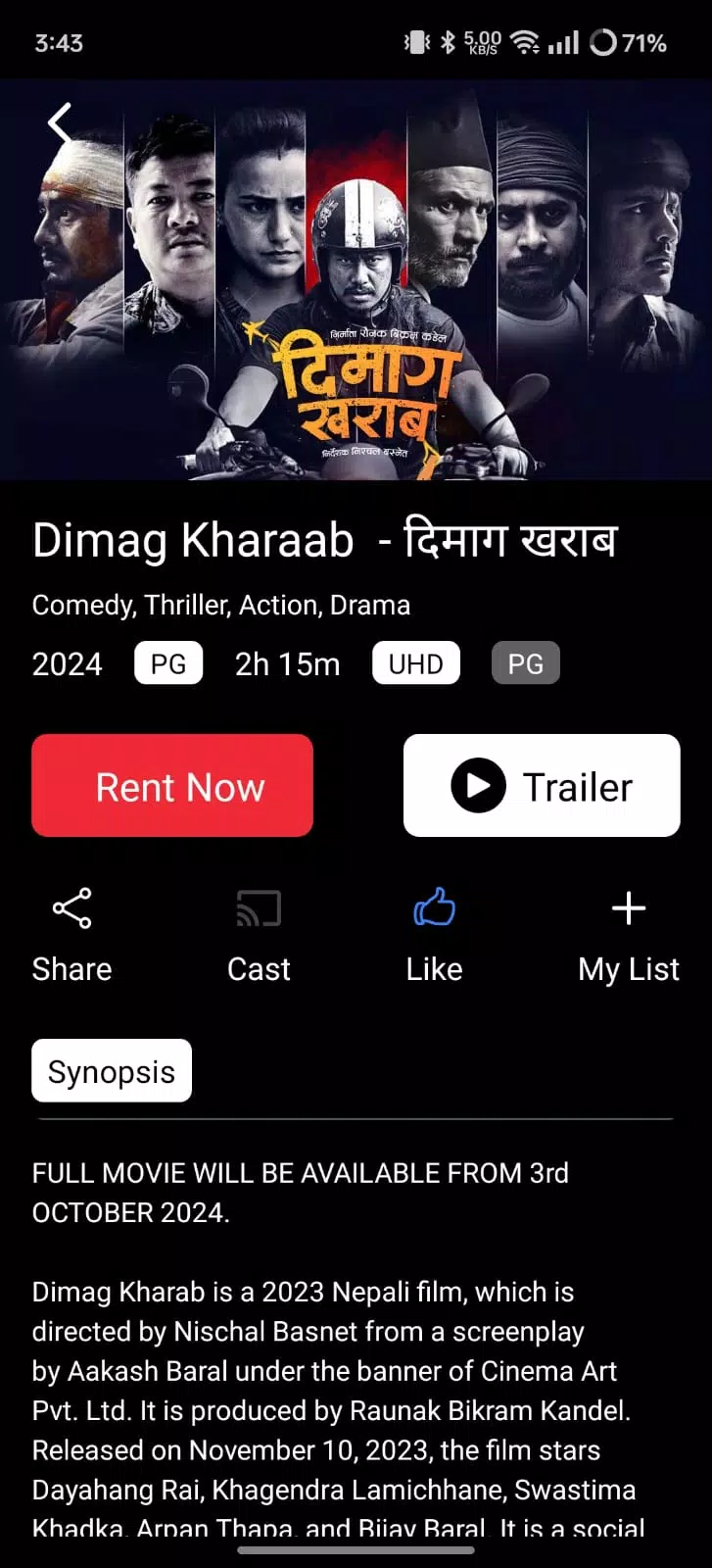Screen dimensions: 712x1568
Task: Tap Rent Now to rent the movie
Action: point(172,785)
